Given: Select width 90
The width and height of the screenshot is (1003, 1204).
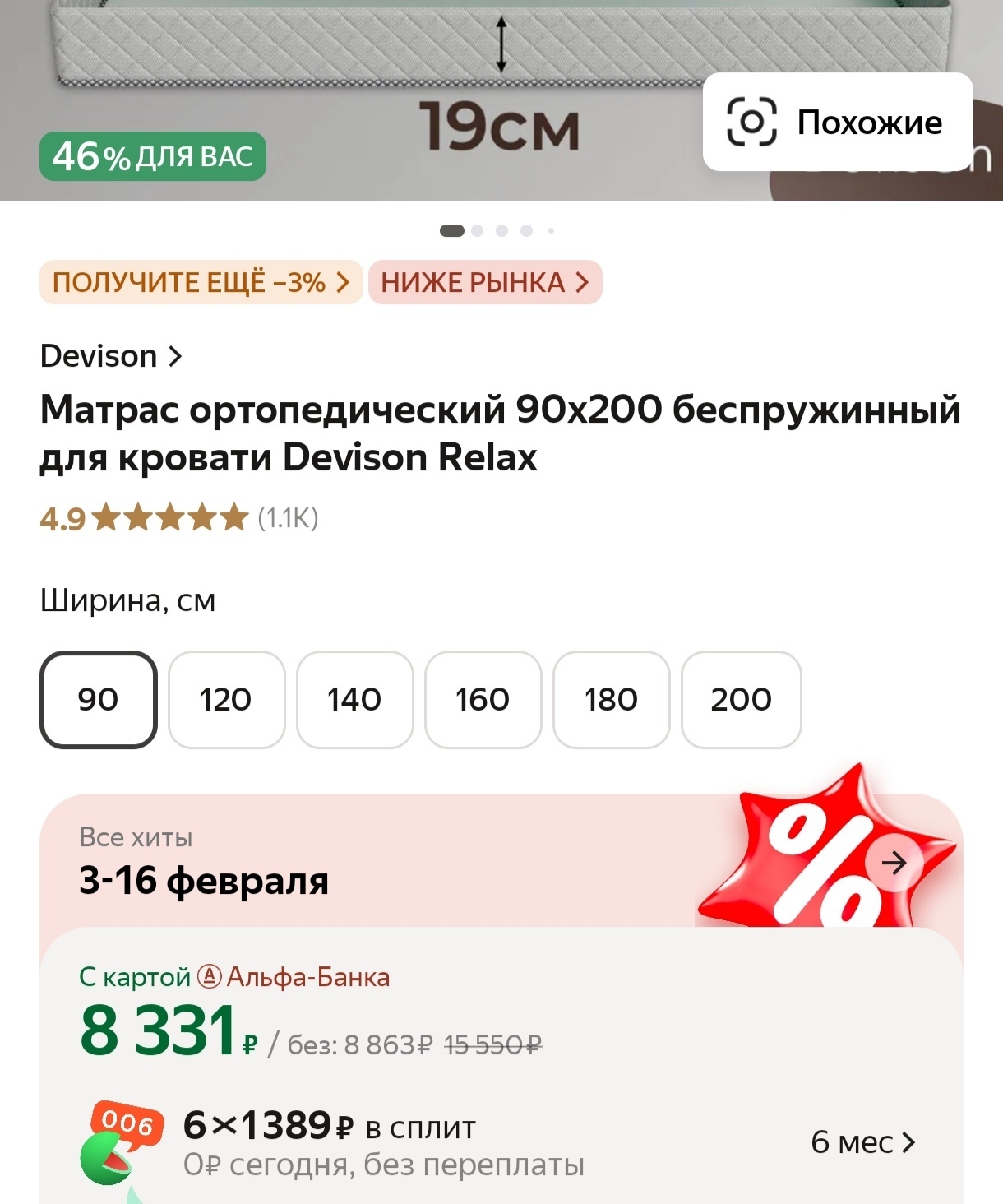Looking at the screenshot, I should [x=98, y=699].
